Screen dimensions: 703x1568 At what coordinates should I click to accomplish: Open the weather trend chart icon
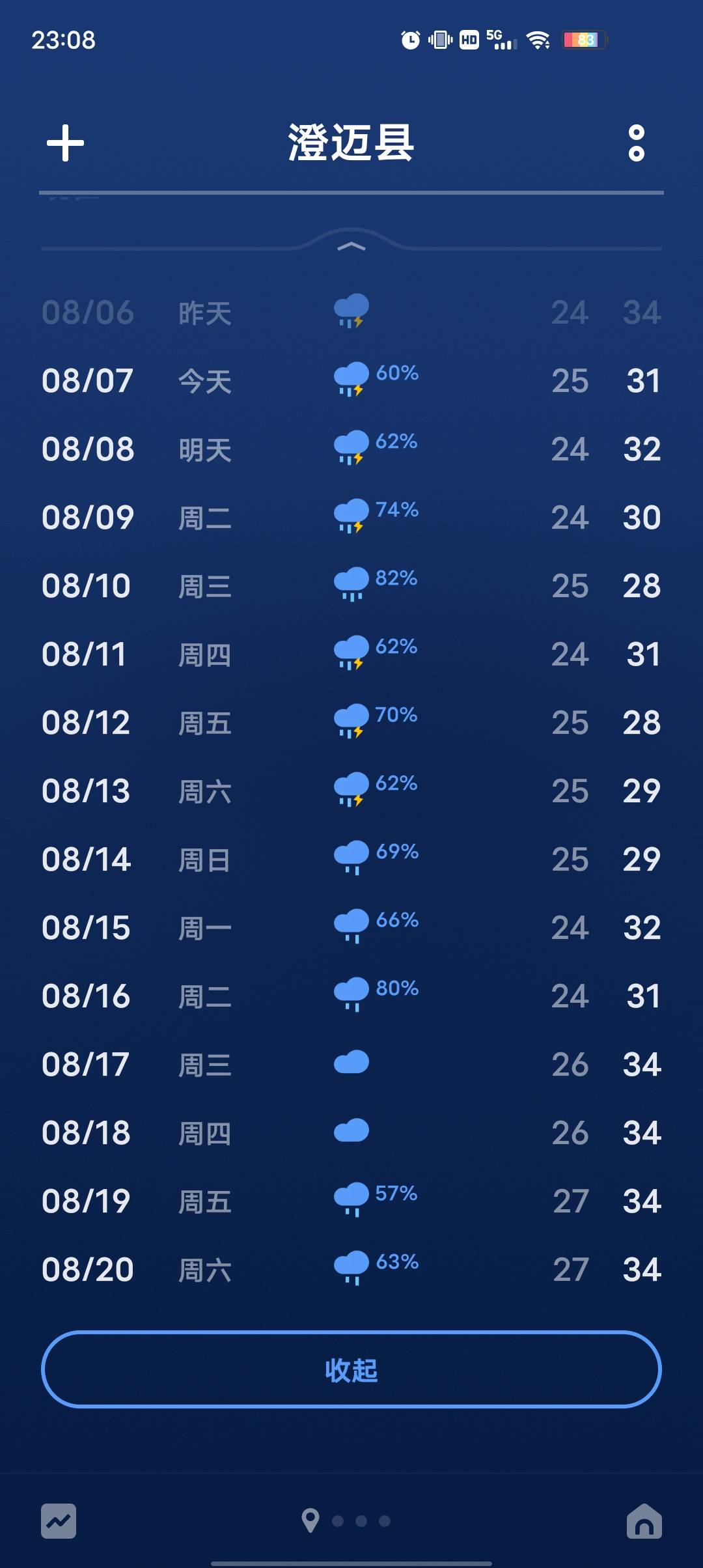tap(59, 1521)
